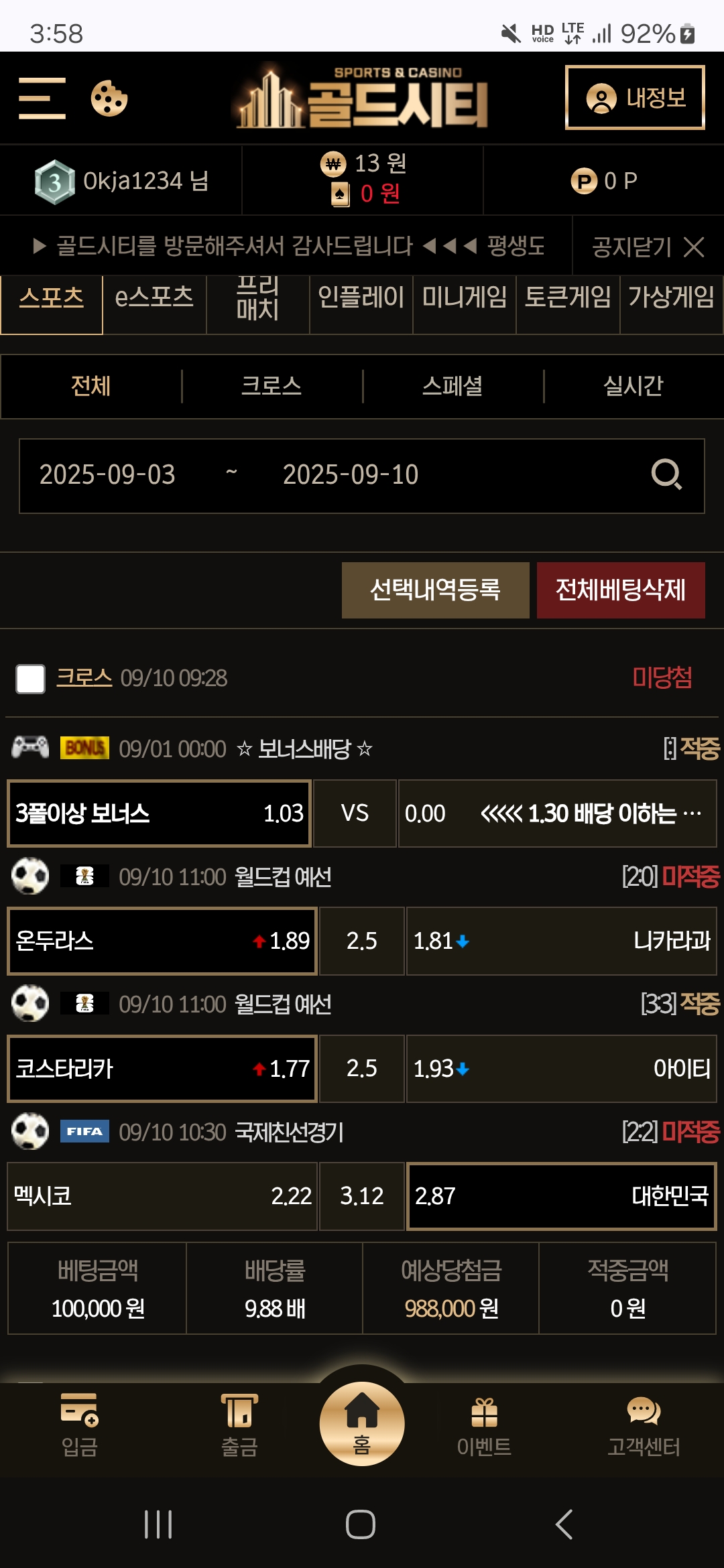Switch to the e스포츠 tab
Image resolution: width=724 pixels, height=1568 pixels.
154,297
